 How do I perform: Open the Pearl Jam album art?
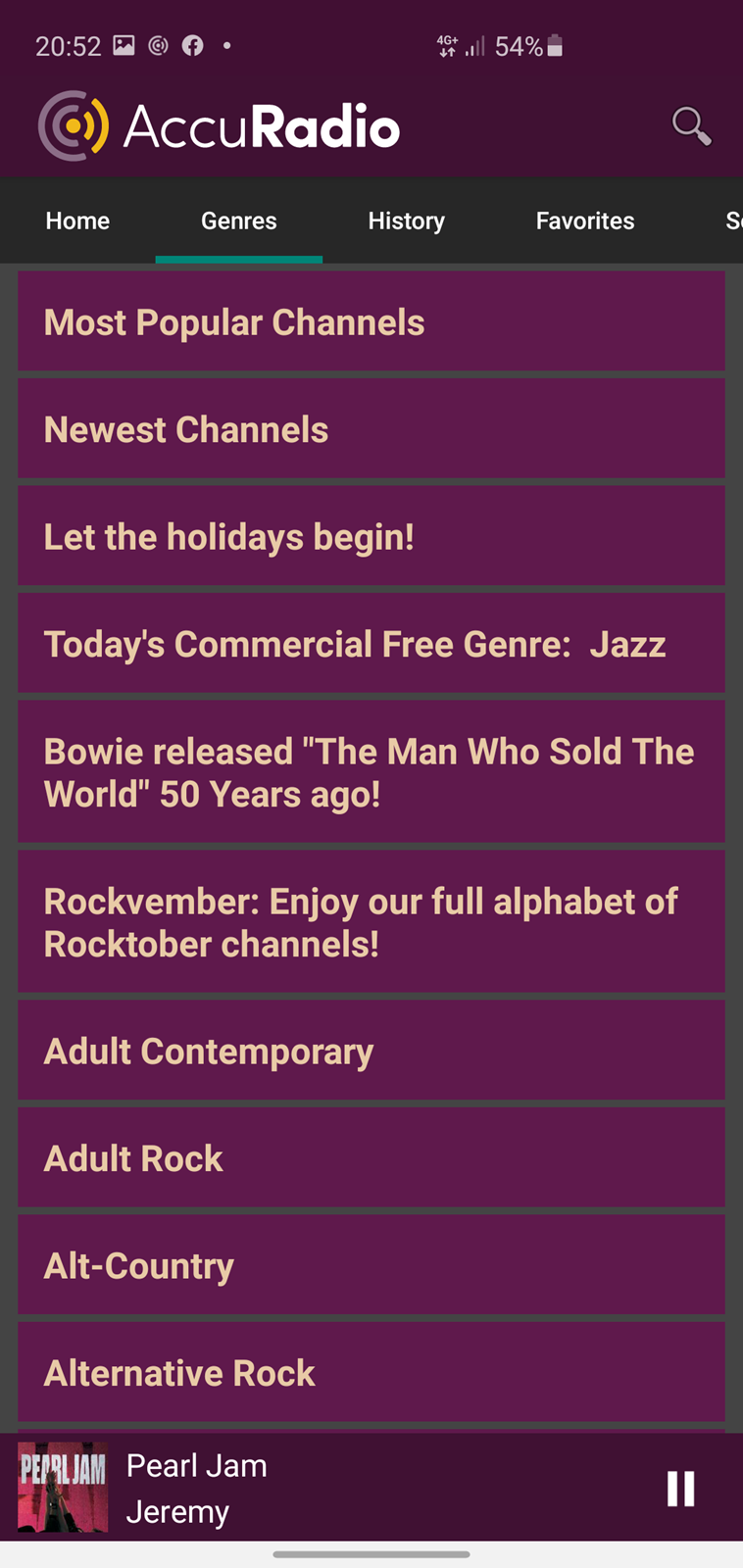click(x=63, y=1488)
